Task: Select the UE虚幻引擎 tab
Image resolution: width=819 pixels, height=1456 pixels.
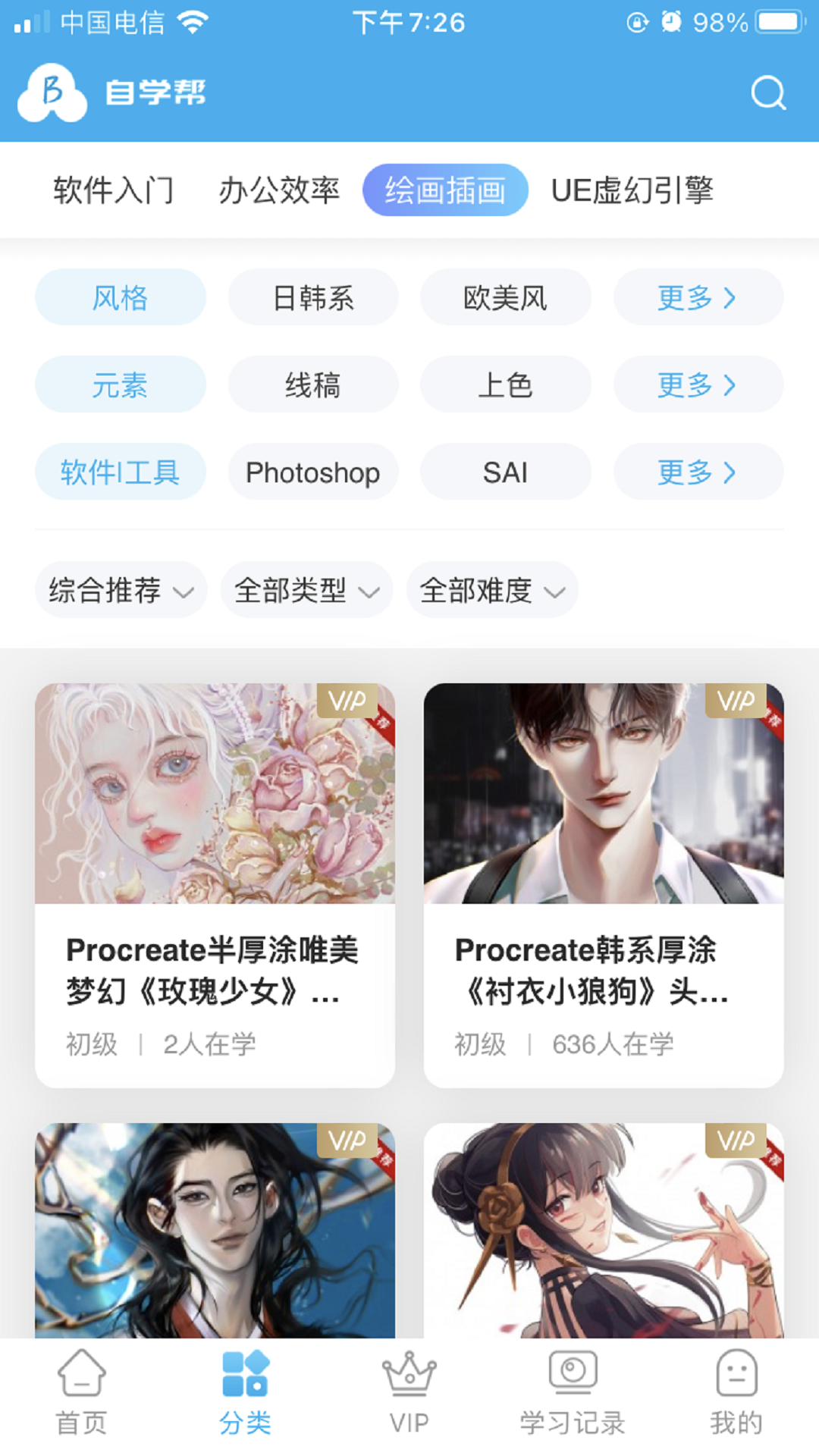Action: [x=635, y=191]
